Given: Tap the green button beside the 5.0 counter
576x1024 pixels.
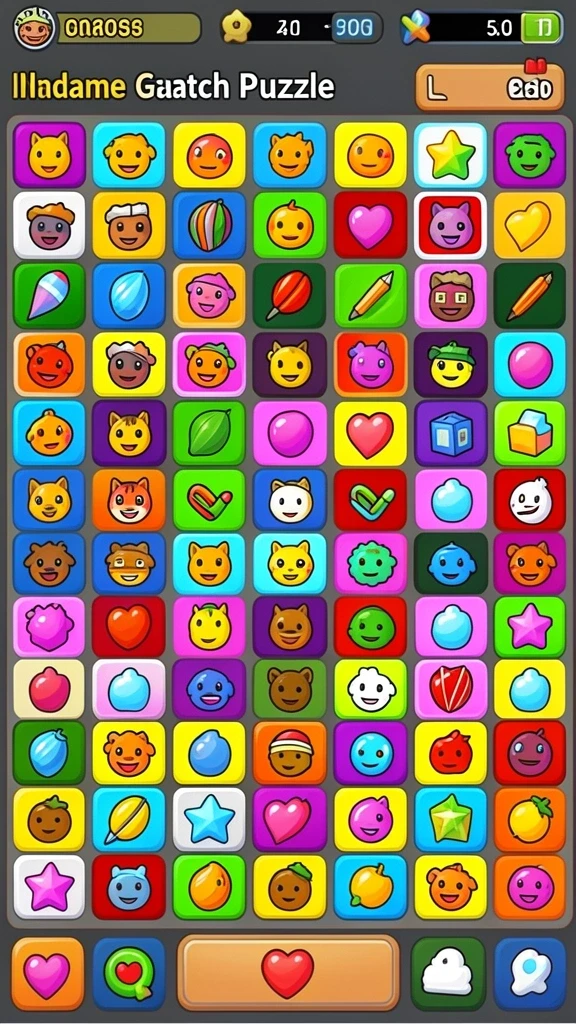Looking at the screenshot, I should (x=542, y=27).
